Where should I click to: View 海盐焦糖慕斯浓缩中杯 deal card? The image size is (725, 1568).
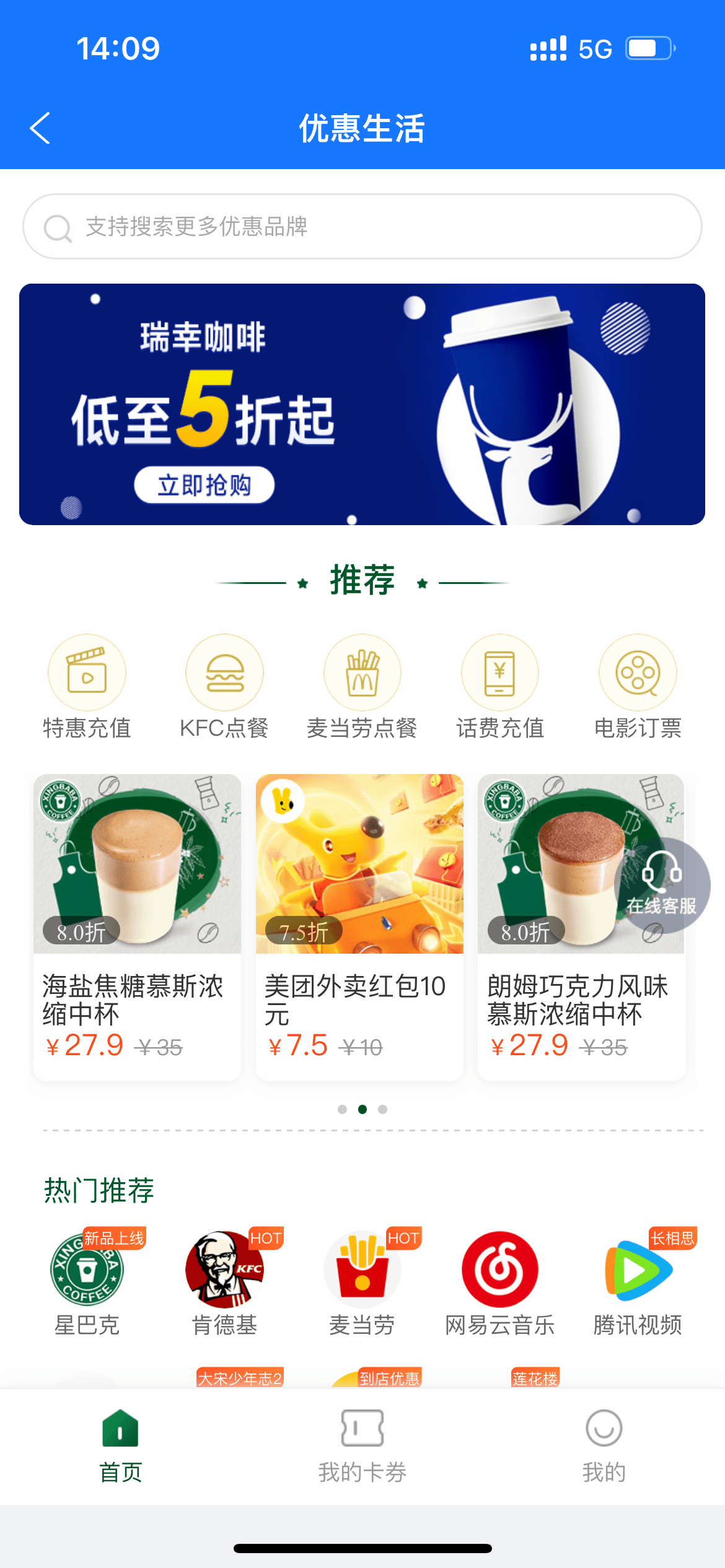(137, 927)
